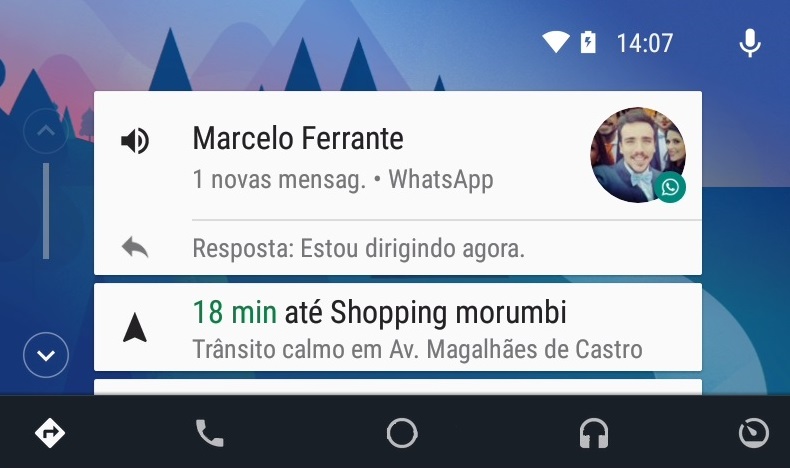Go to the home circle button
Viewport: 790px width, 468px height.
(x=402, y=433)
